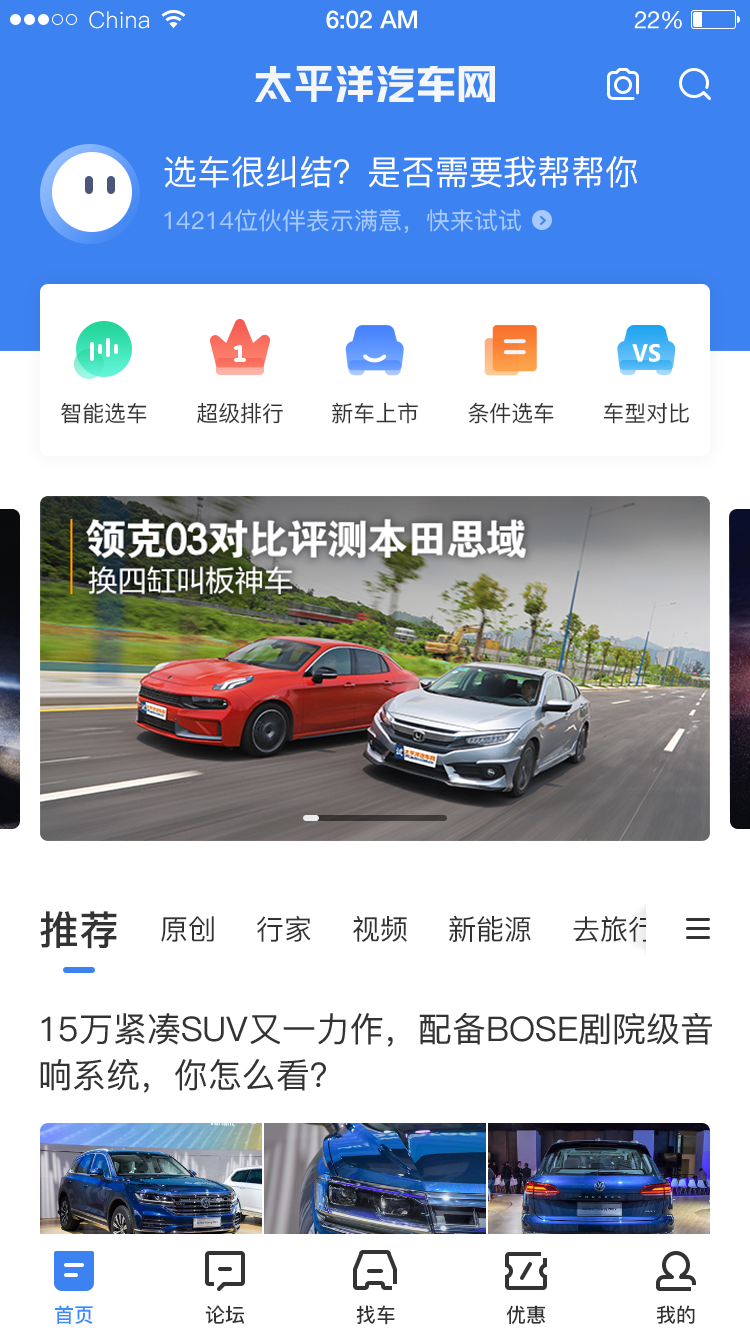Image resolution: width=750 pixels, height=1334 pixels.
Task: Open 条件选车 filter-based car selection
Action: pos(511,372)
